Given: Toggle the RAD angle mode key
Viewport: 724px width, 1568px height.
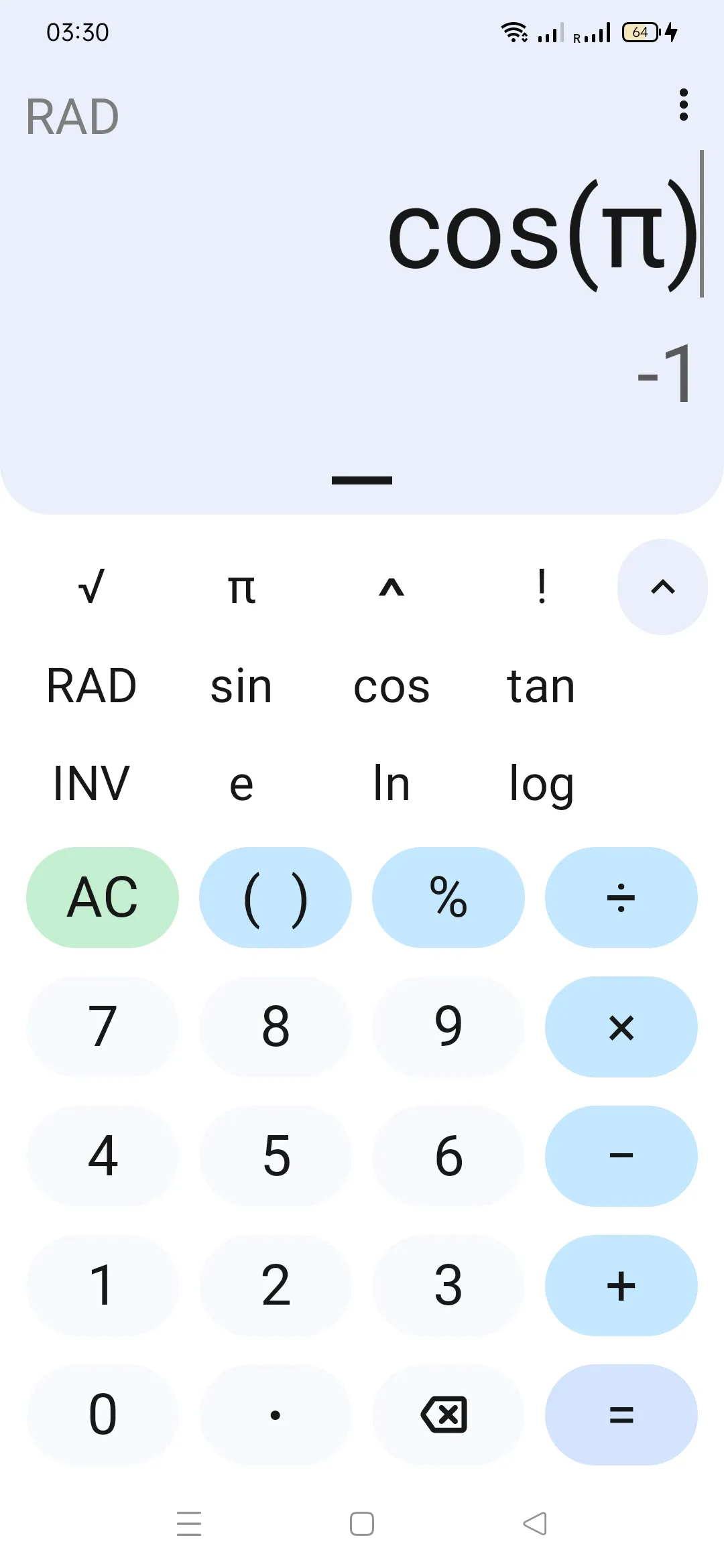Looking at the screenshot, I should coord(92,686).
